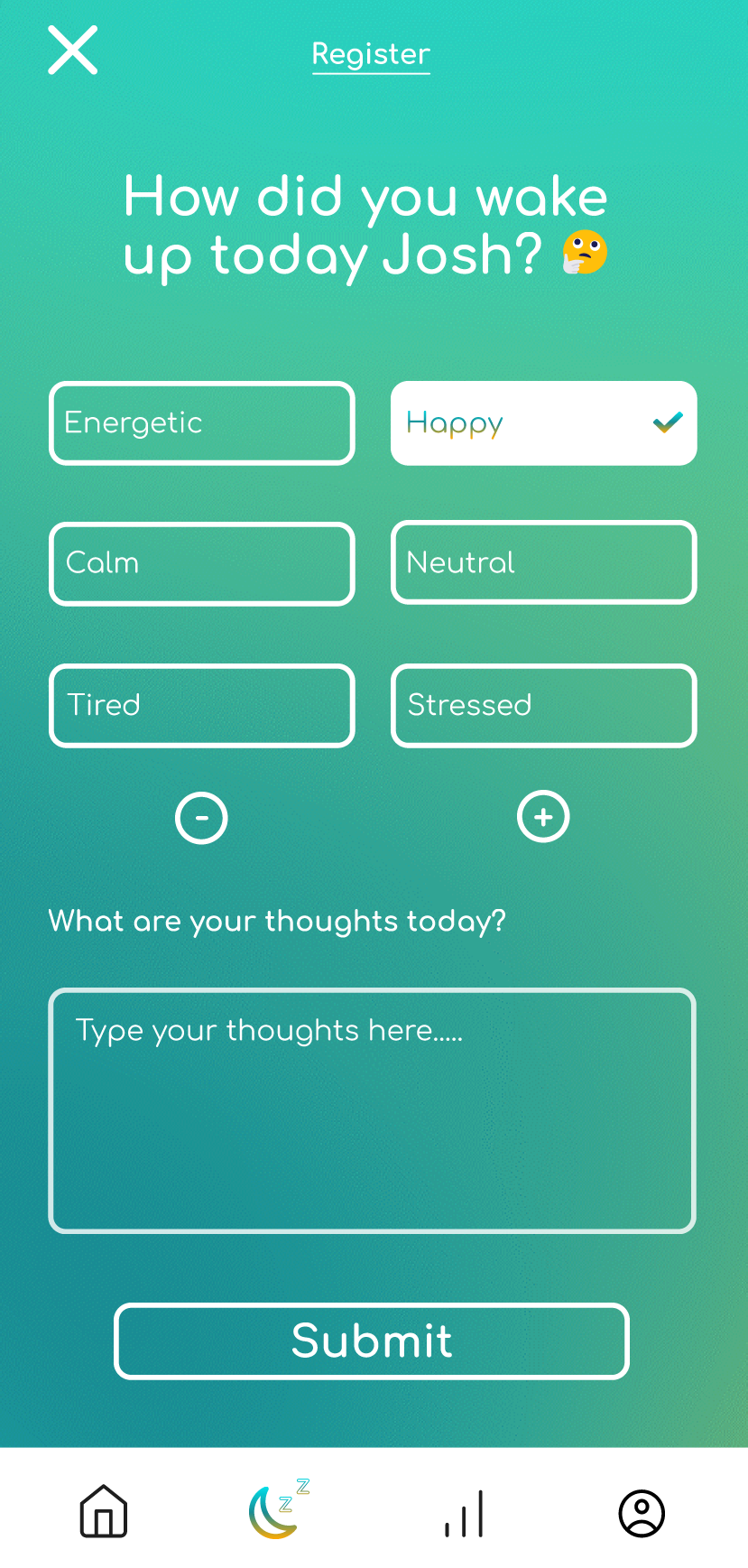The image size is (748, 1568).
Task: Select the Energetic mood option
Action: click(202, 423)
